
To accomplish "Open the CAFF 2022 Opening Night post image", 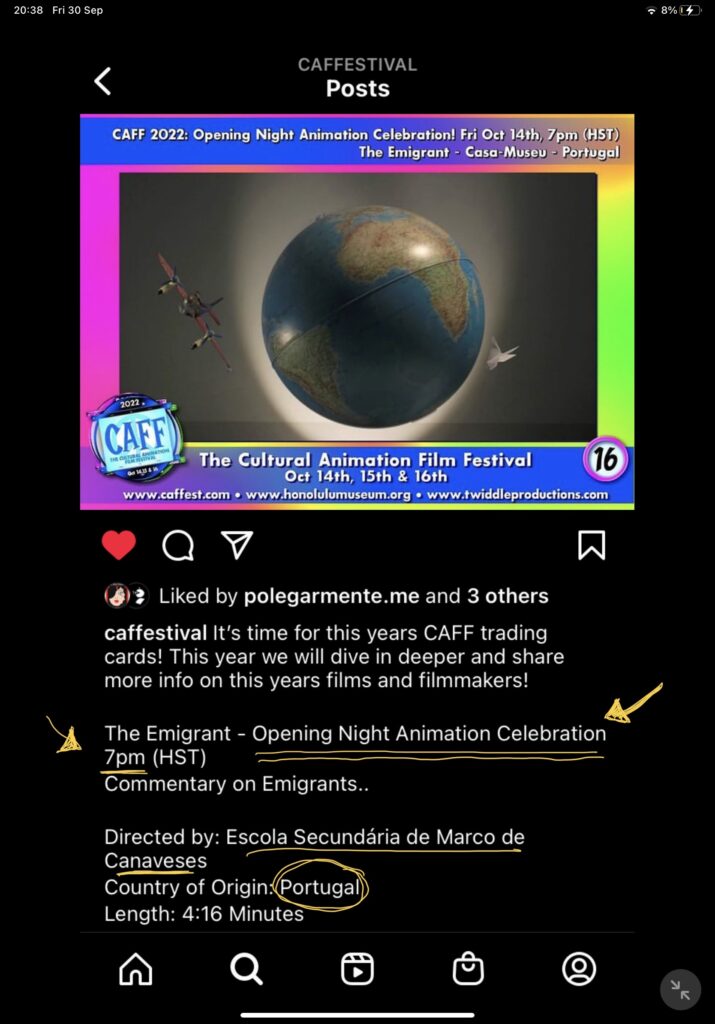I will point(357,311).
